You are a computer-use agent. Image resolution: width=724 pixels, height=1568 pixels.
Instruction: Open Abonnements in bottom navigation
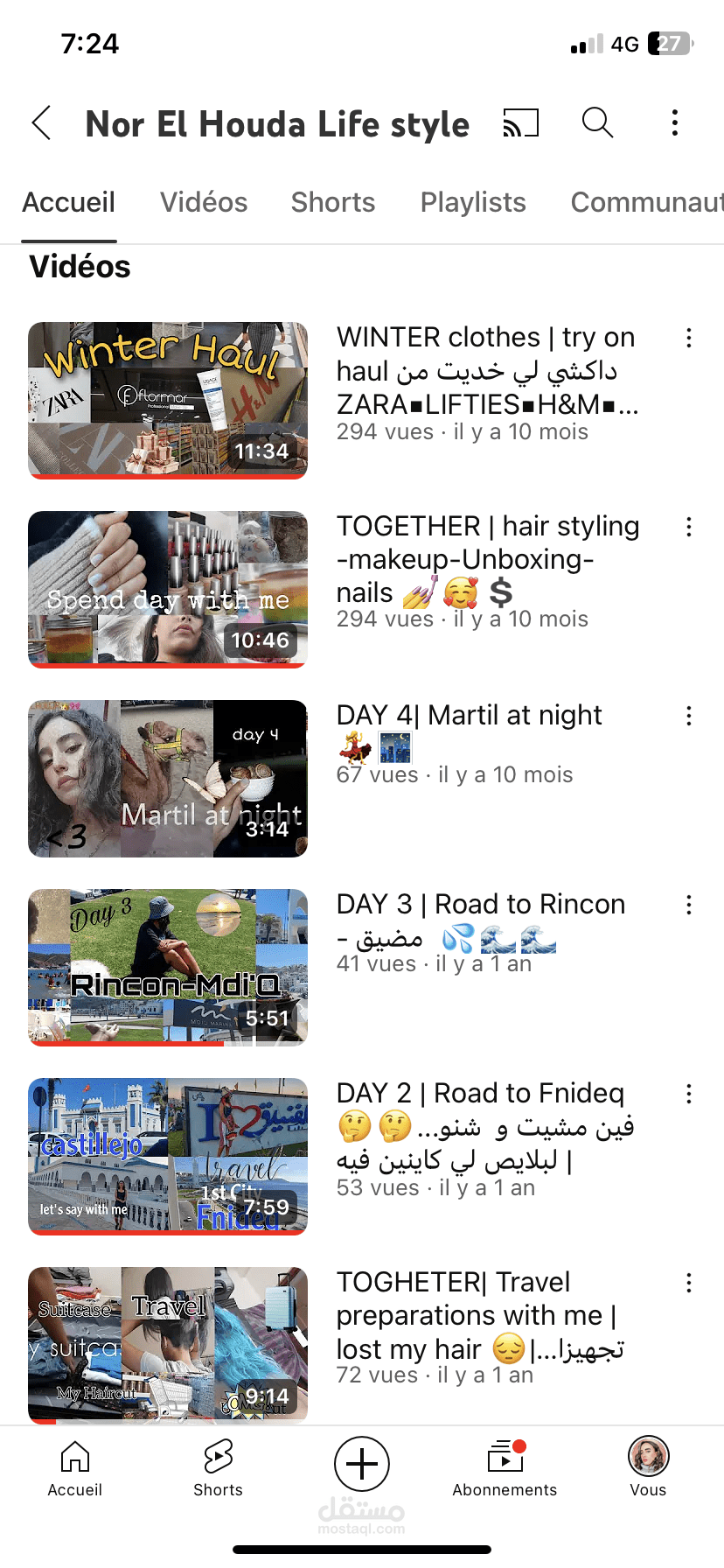pos(505,1469)
